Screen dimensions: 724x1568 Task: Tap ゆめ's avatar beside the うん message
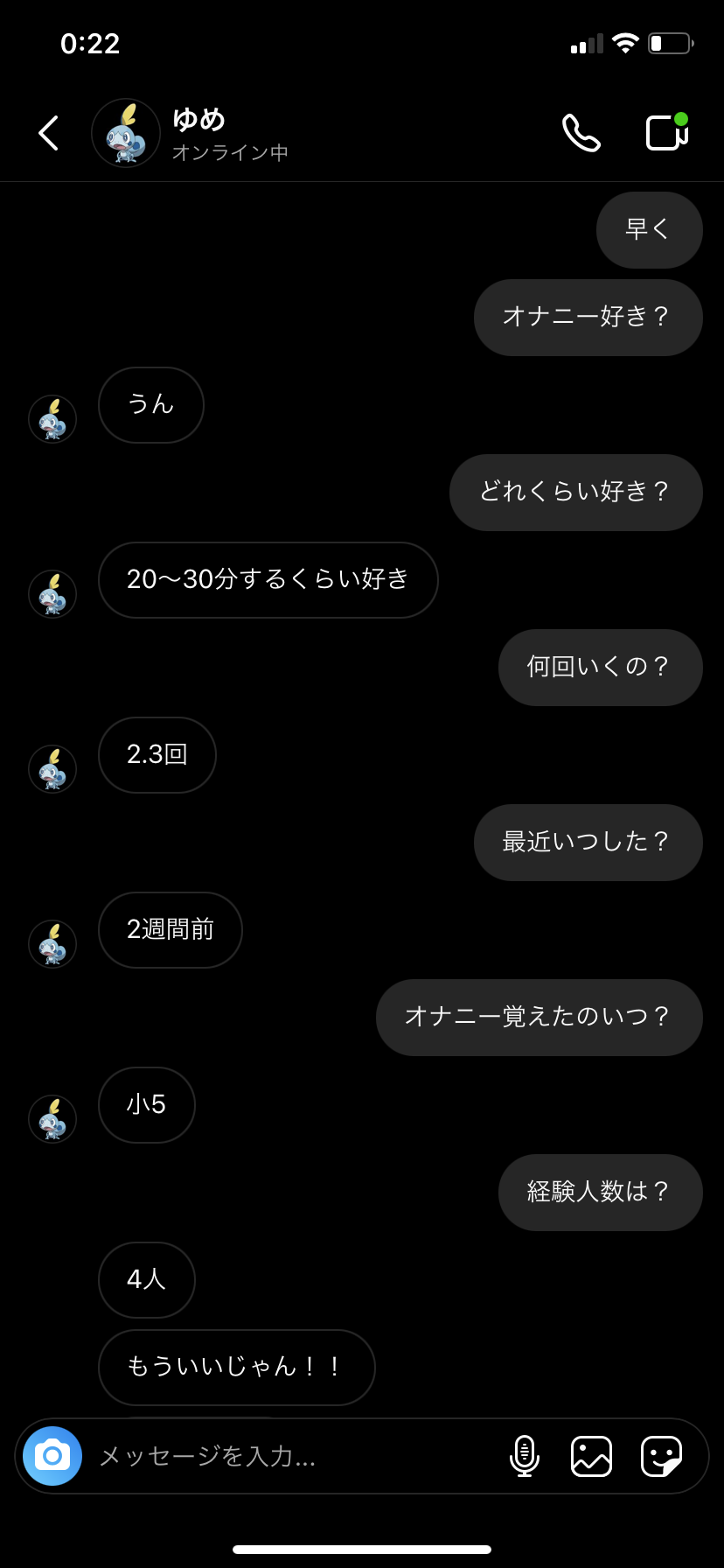(52, 418)
